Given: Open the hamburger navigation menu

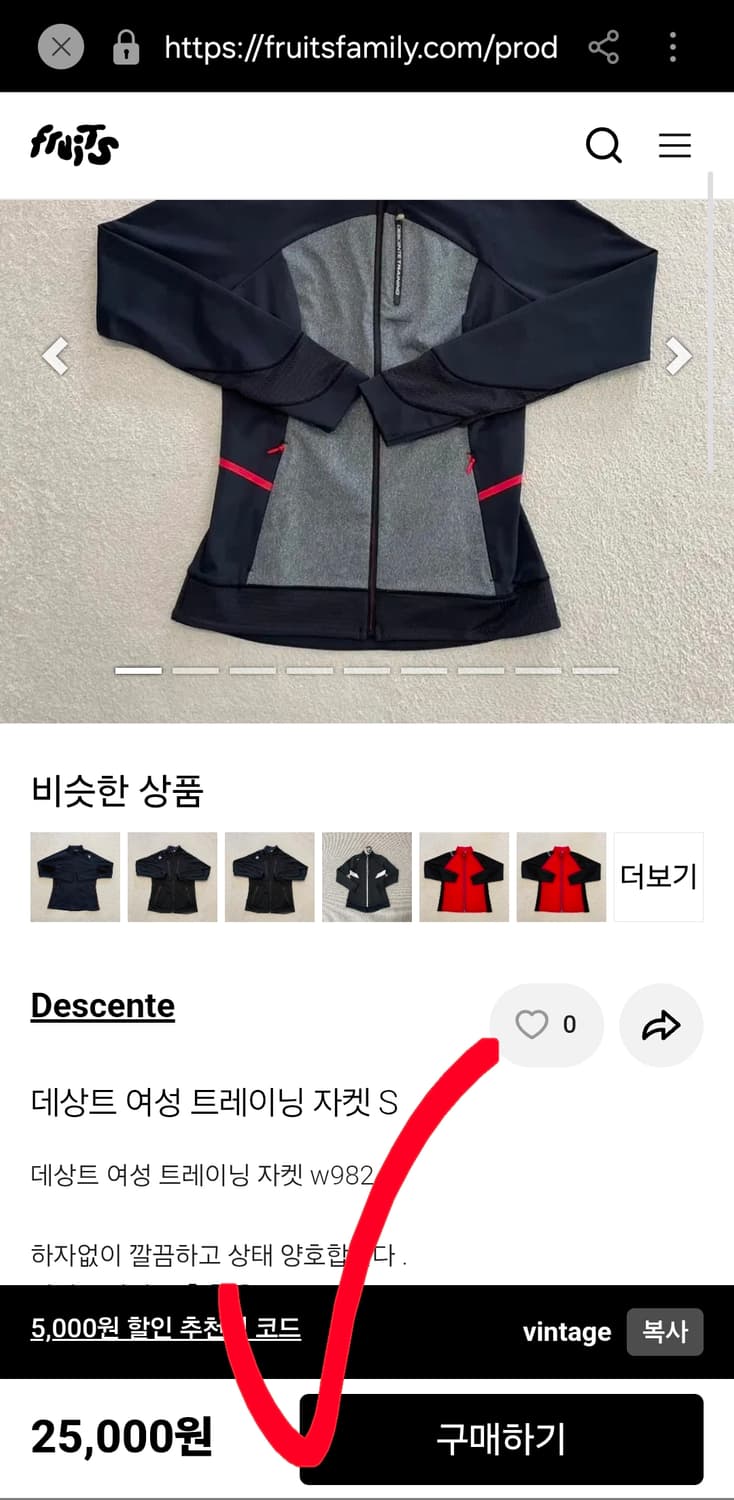Looking at the screenshot, I should click(x=676, y=146).
